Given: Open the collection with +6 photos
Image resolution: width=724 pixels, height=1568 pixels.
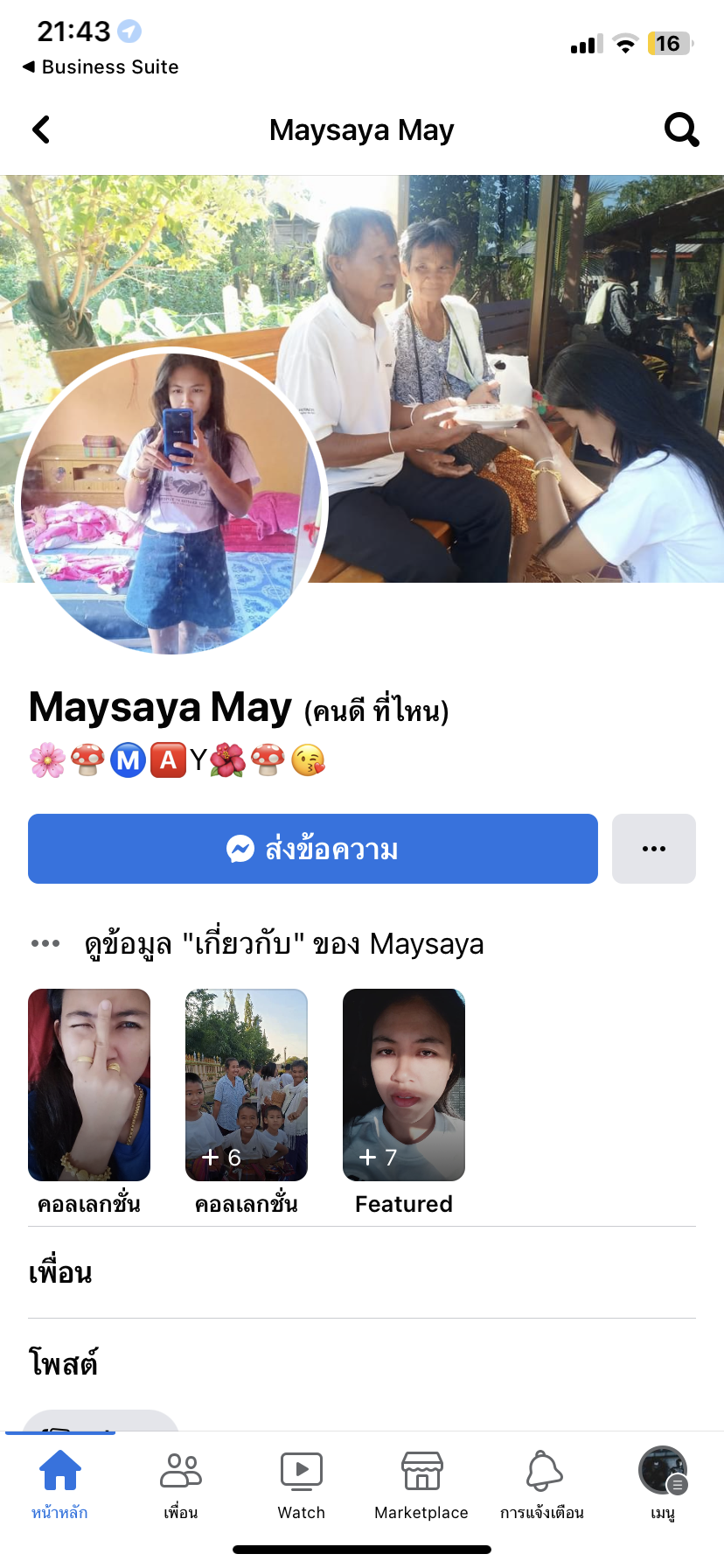Looking at the screenshot, I should pyautogui.click(x=247, y=1085).
